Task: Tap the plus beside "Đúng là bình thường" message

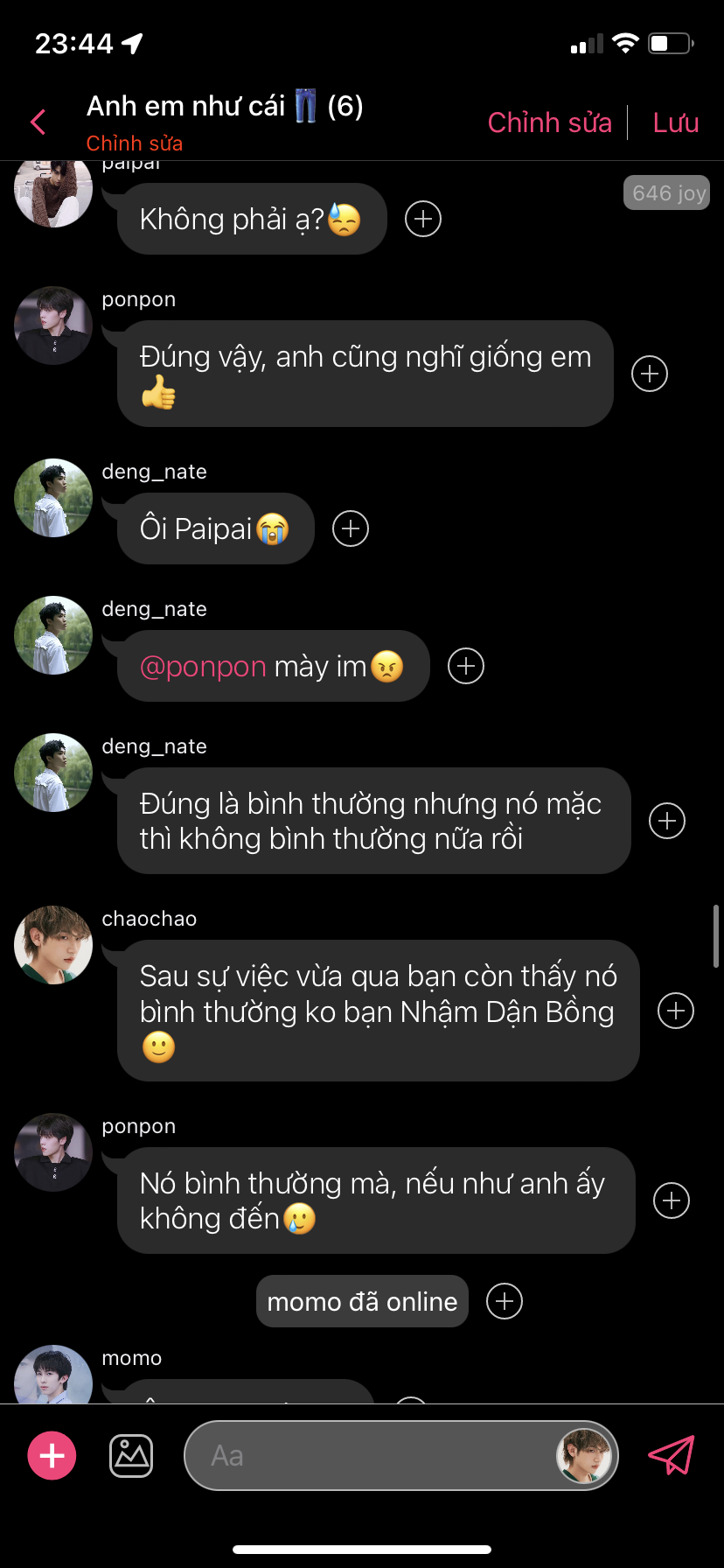Action: (x=667, y=821)
